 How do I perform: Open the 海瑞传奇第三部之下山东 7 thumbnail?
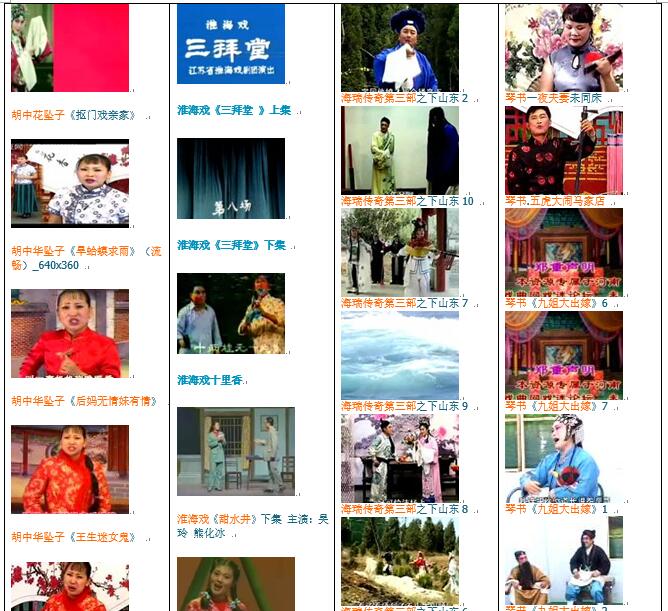[x=400, y=252]
